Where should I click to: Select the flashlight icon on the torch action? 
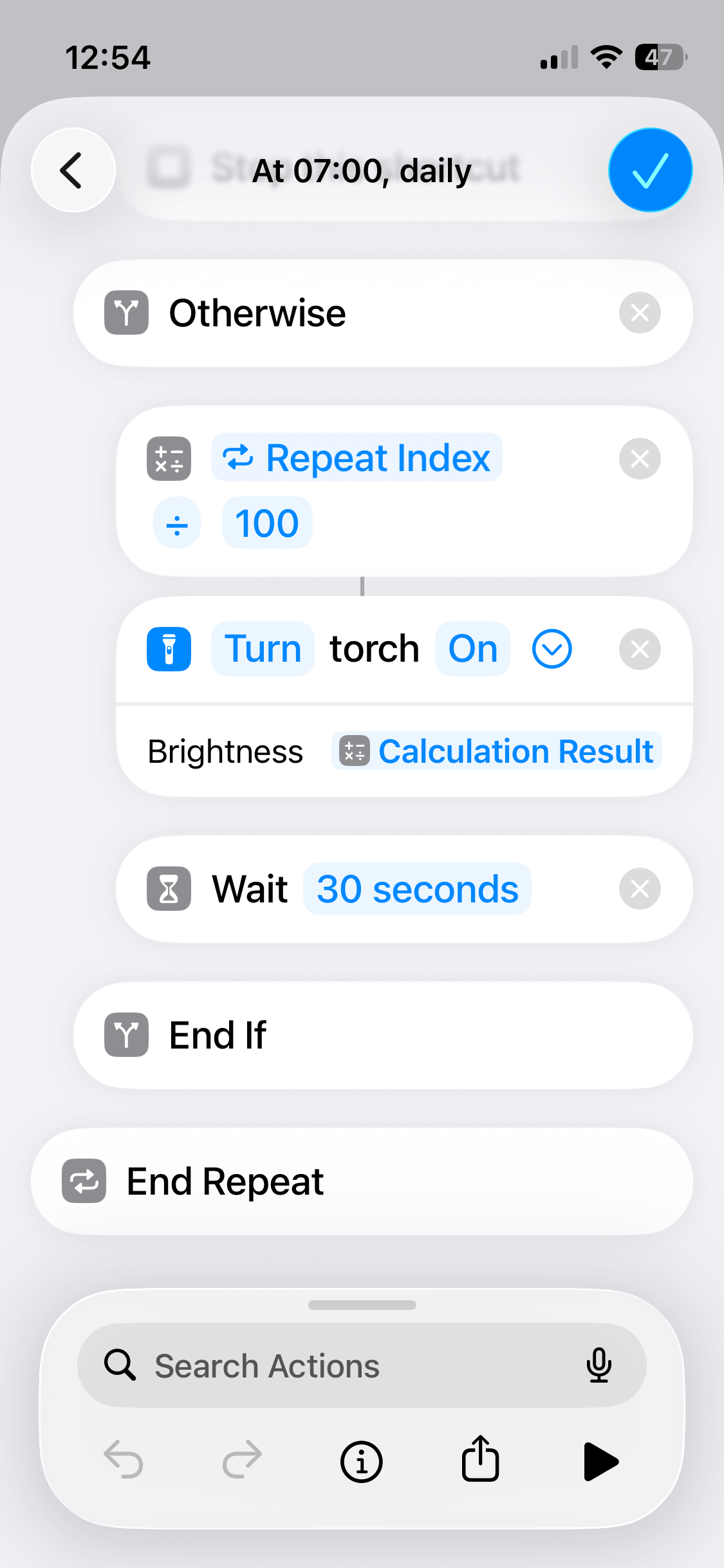tap(169, 649)
